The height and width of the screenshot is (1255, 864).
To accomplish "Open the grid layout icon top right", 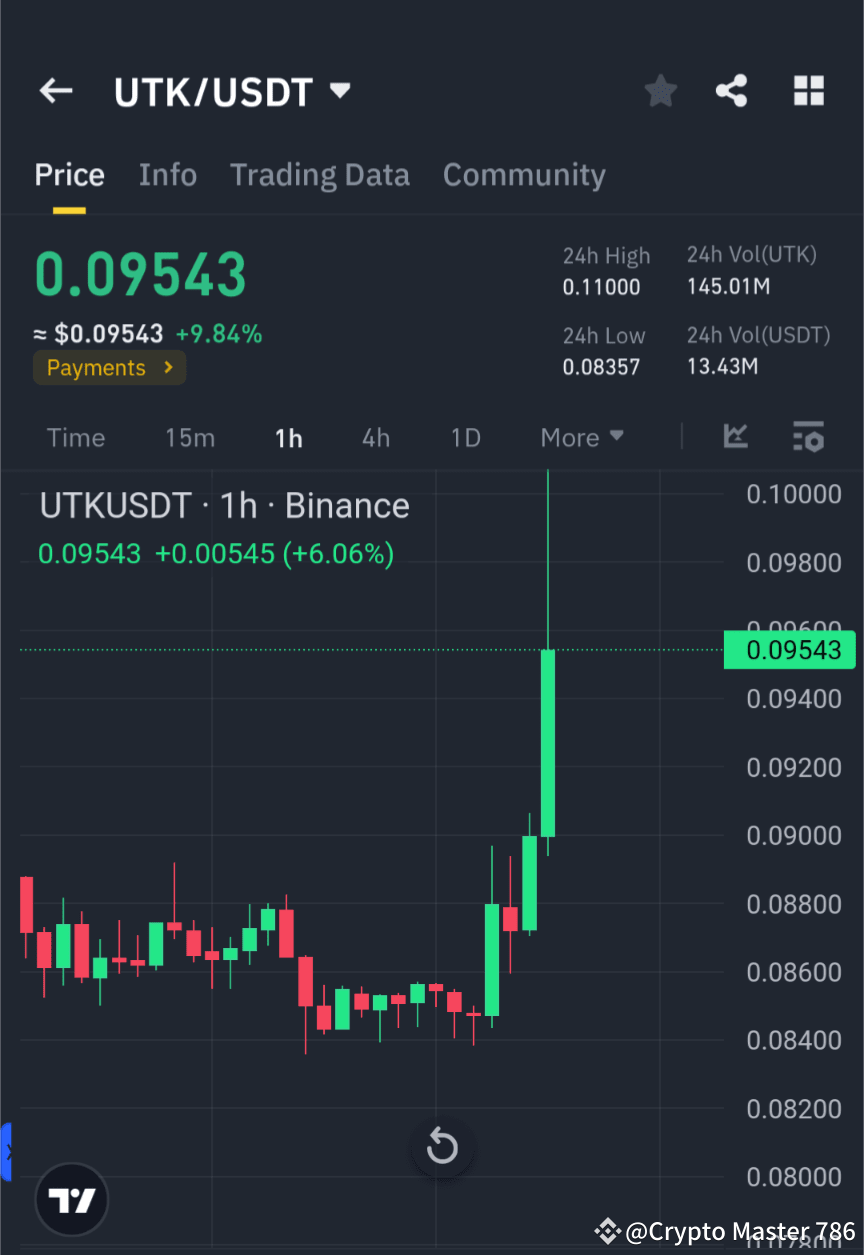I will tap(808, 90).
